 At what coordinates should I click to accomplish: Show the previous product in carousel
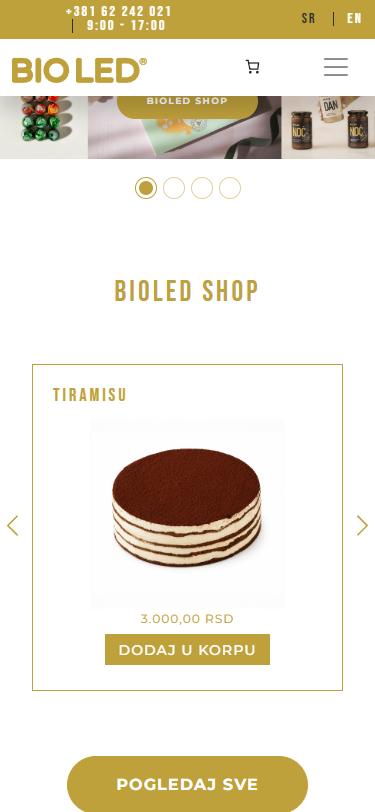(x=12, y=526)
